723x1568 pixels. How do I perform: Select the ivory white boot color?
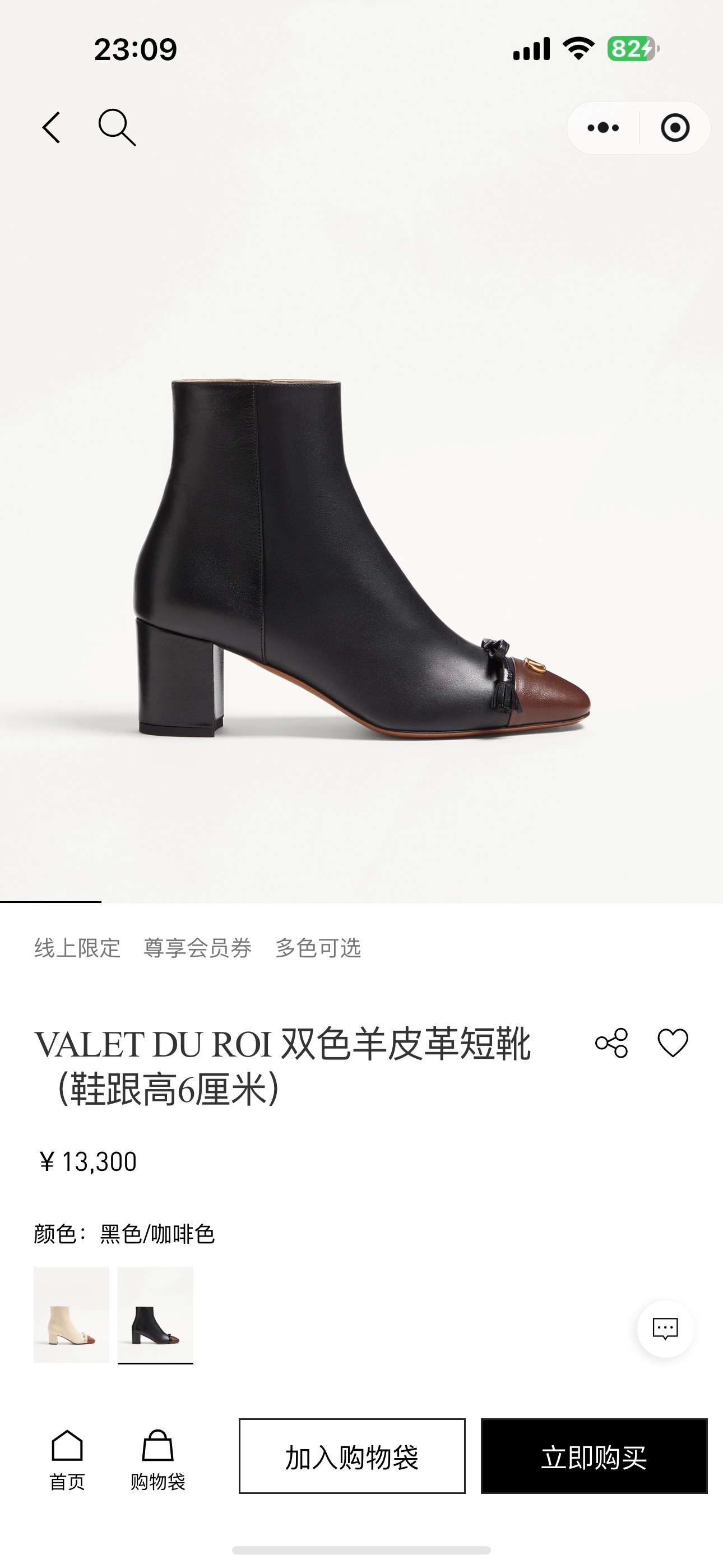[x=71, y=1315]
